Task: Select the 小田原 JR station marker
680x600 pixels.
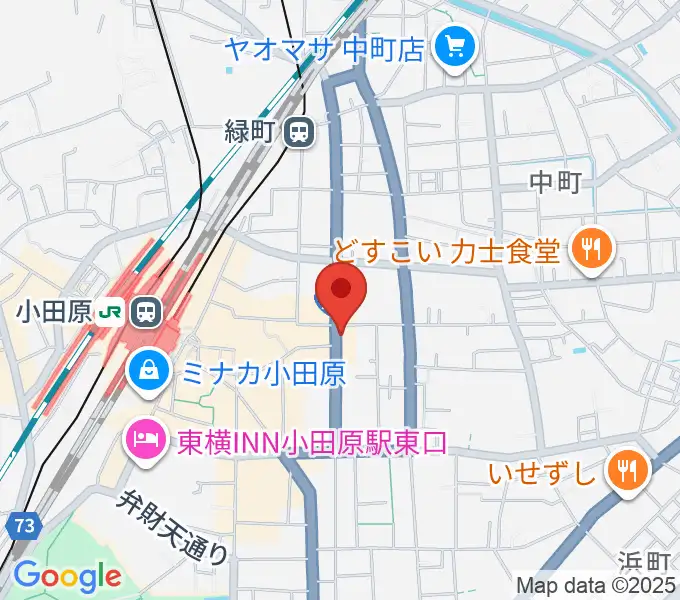Action: [x=147, y=312]
